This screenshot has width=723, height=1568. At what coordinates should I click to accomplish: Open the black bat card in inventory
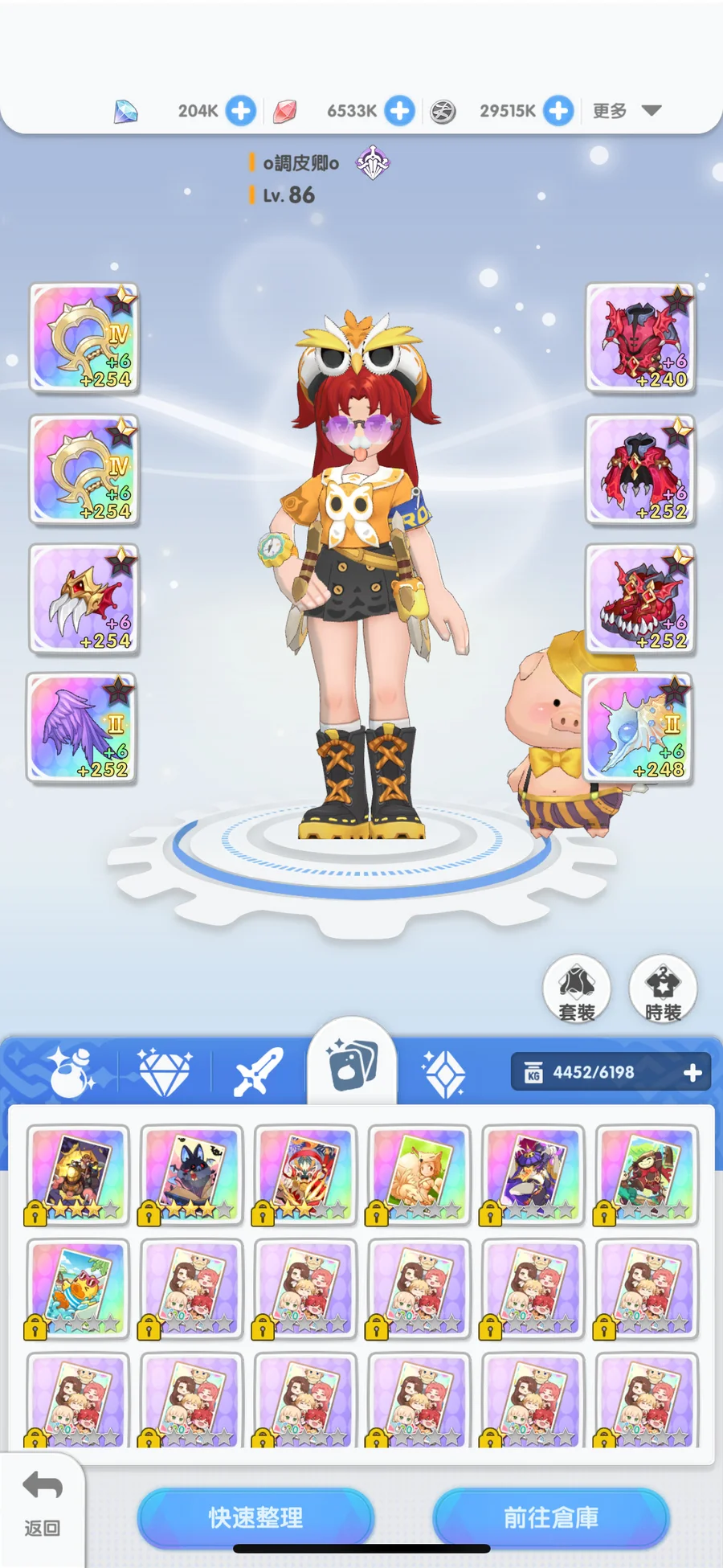click(191, 1175)
